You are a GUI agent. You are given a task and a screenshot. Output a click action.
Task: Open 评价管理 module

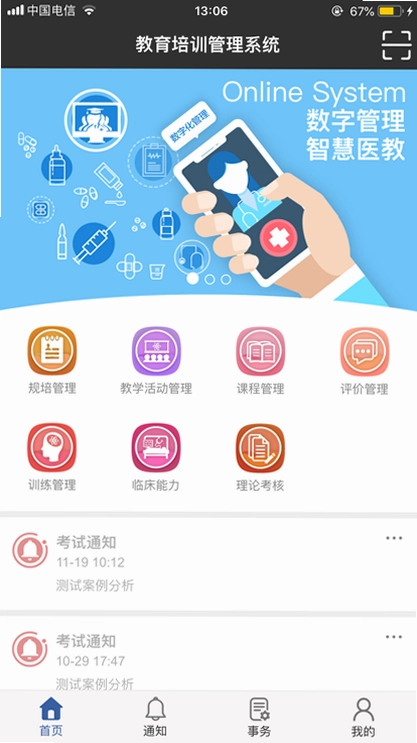[x=364, y=361]
